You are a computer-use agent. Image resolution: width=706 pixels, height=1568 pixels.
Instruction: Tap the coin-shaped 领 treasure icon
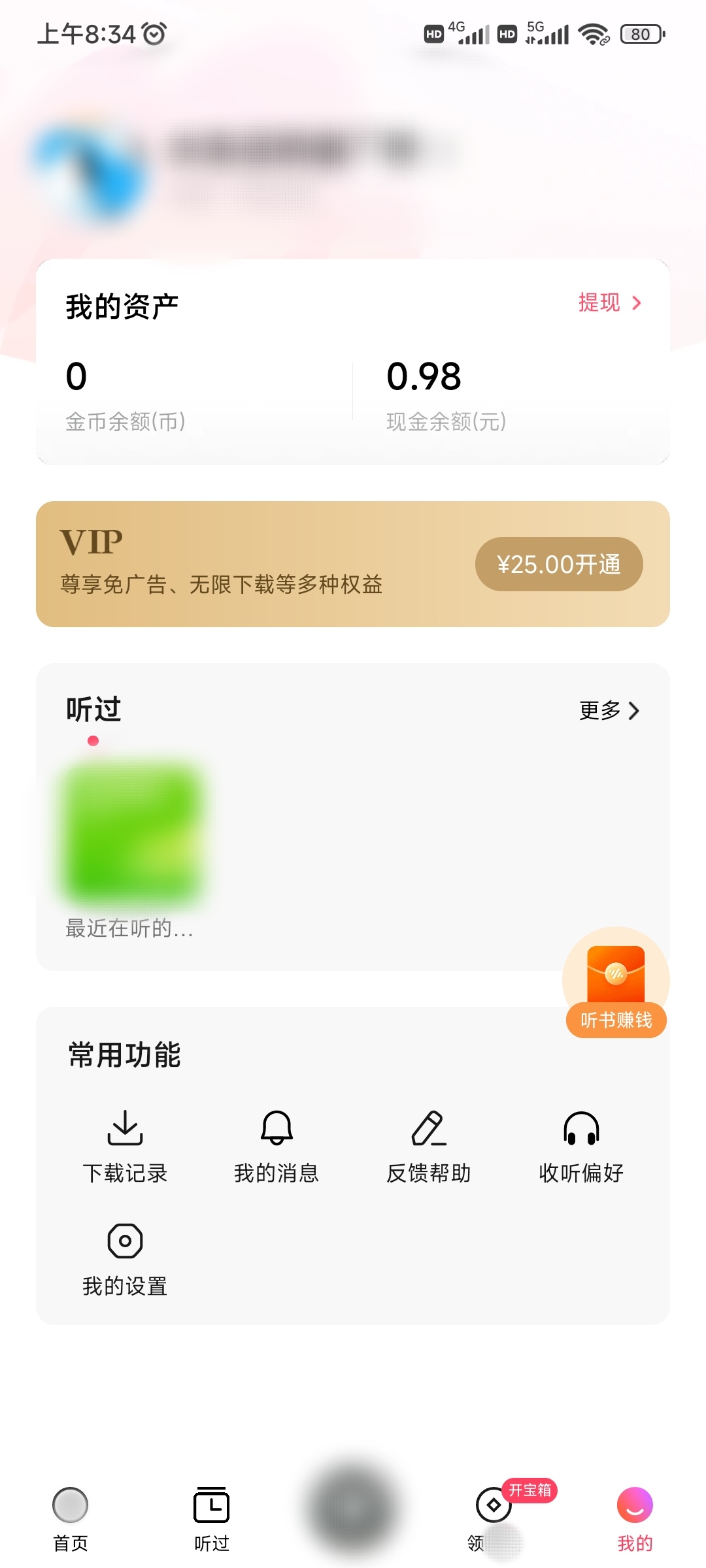coord(494,1505)
